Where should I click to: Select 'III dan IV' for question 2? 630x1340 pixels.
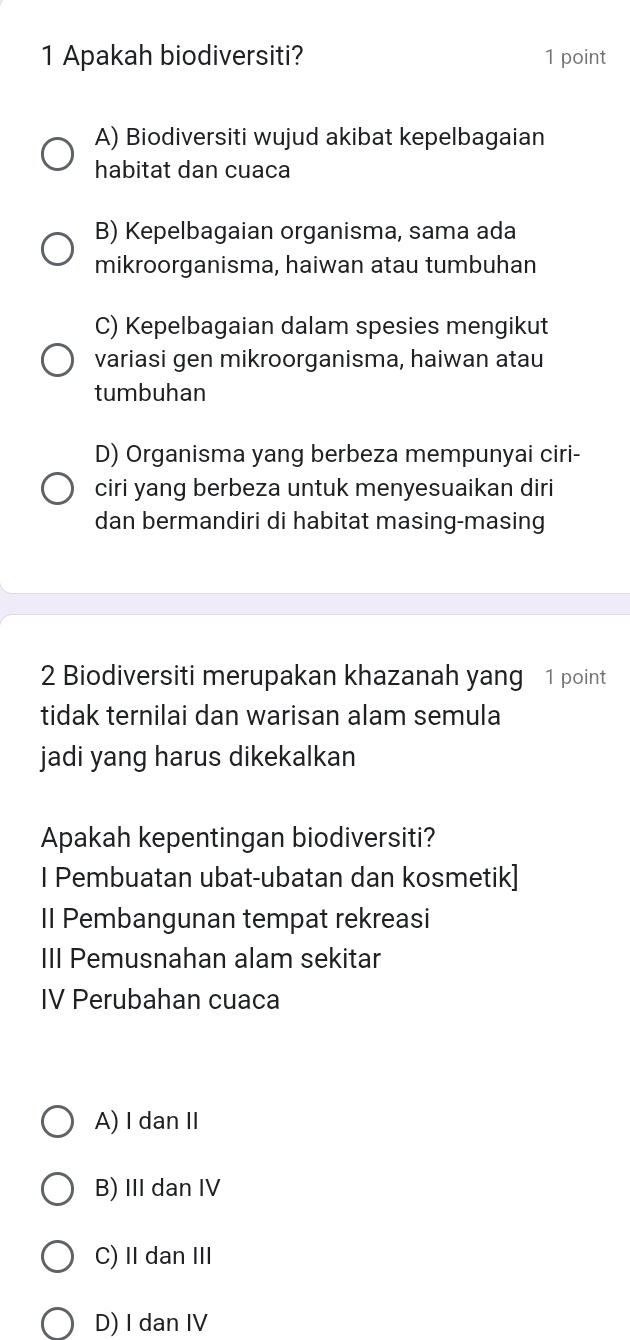click(x=57, y=1189)
